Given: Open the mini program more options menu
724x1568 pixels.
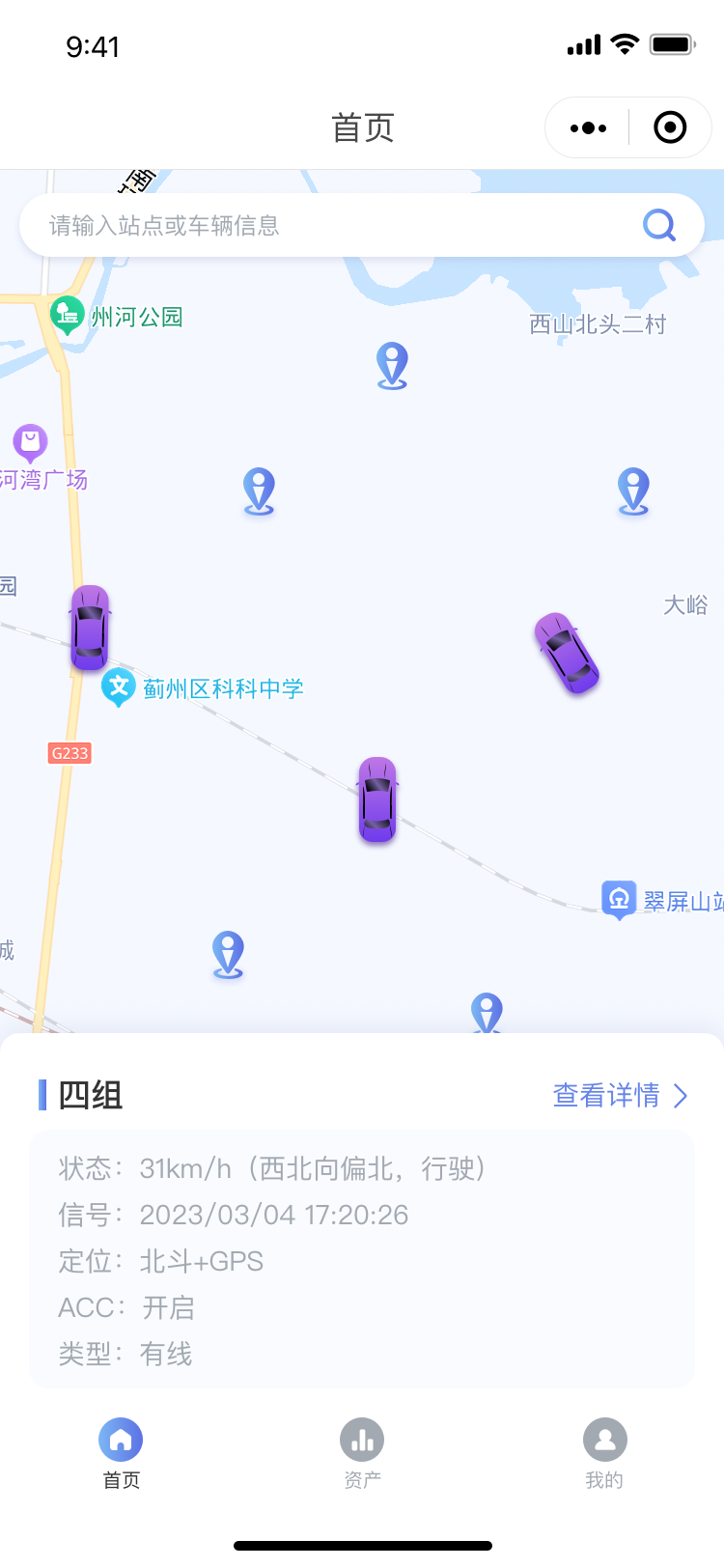Looking at the screenshot, I should pos(588,127).
